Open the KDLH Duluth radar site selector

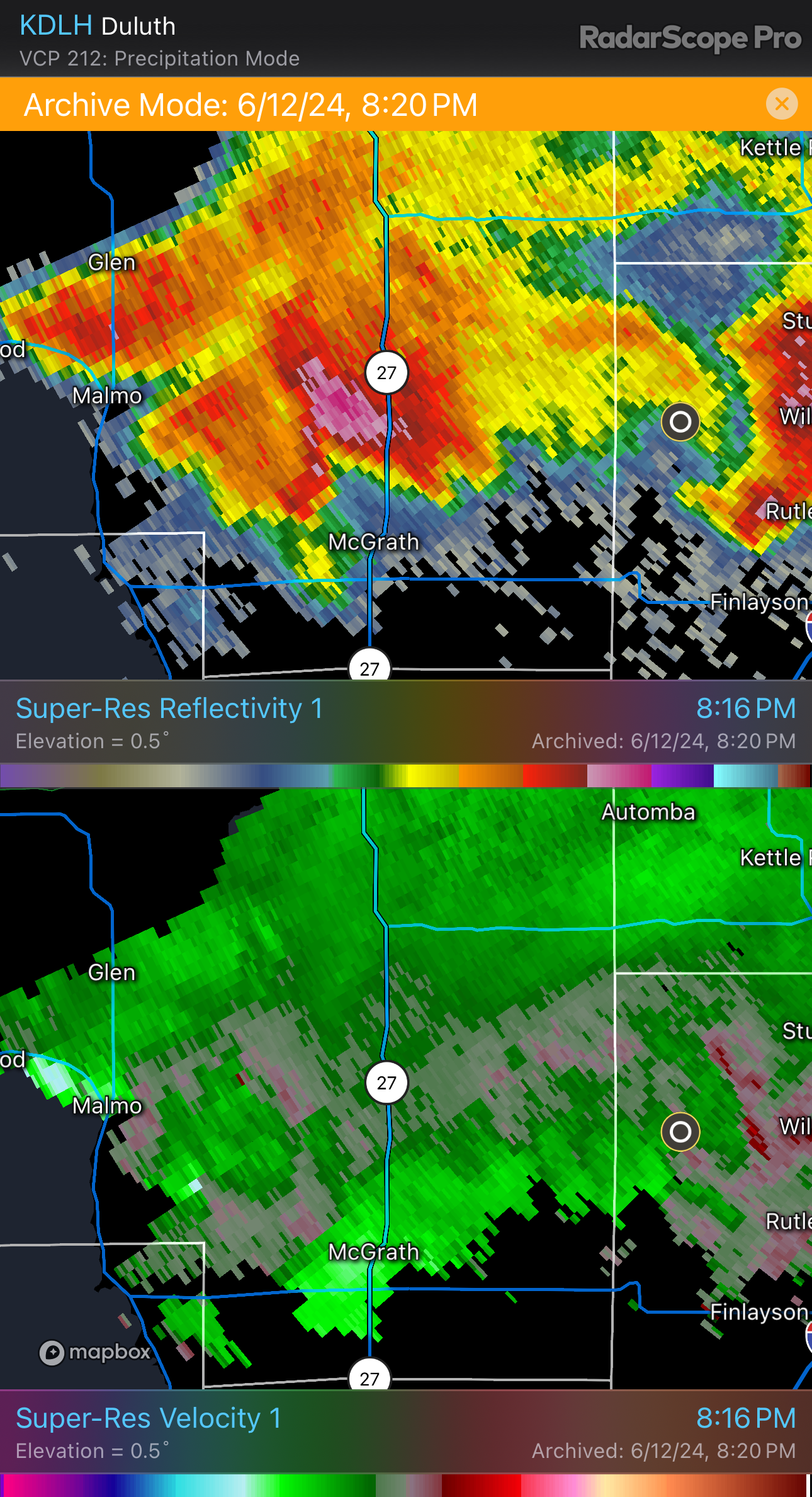pyautogui.click(x=98, y=26)
